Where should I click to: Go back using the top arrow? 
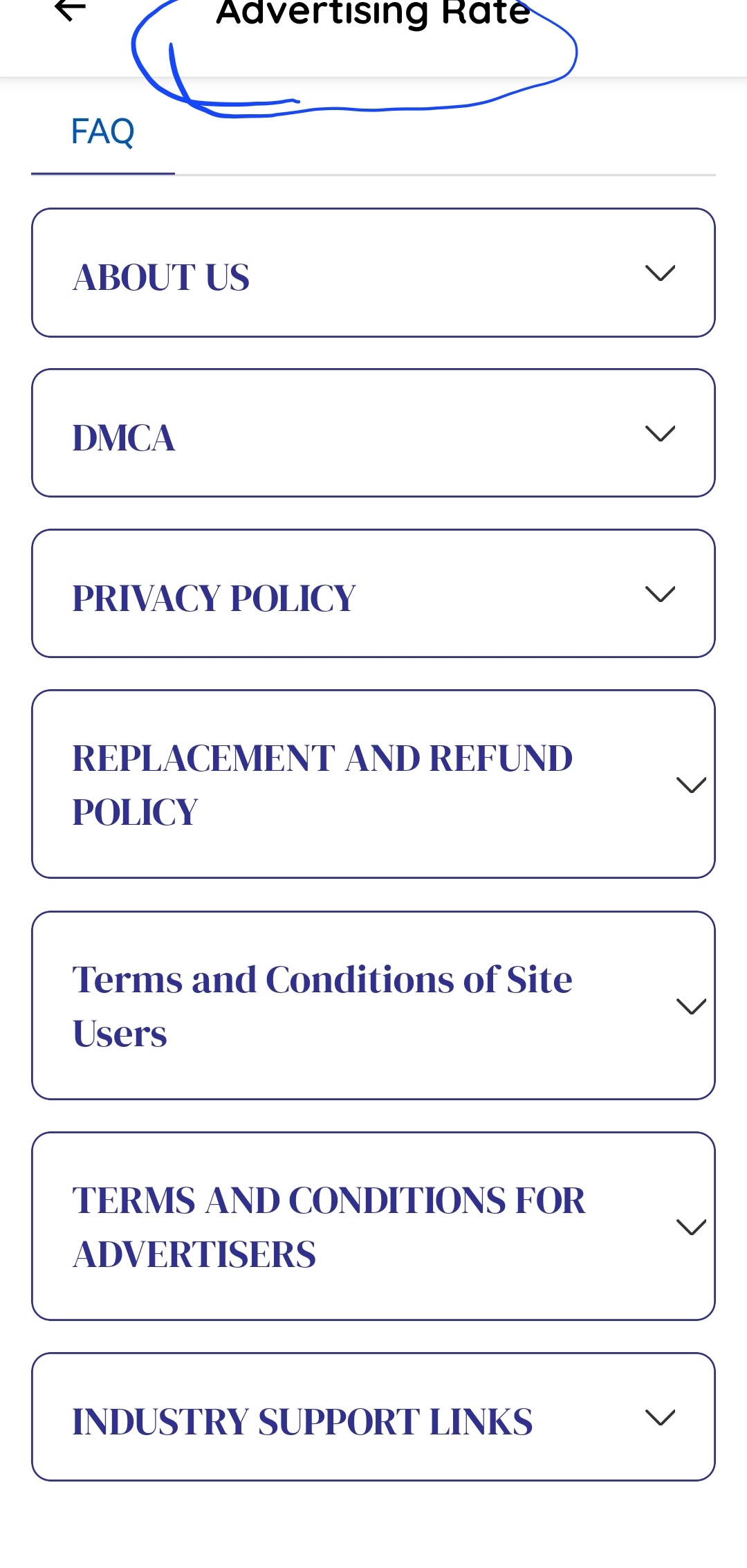70,10
